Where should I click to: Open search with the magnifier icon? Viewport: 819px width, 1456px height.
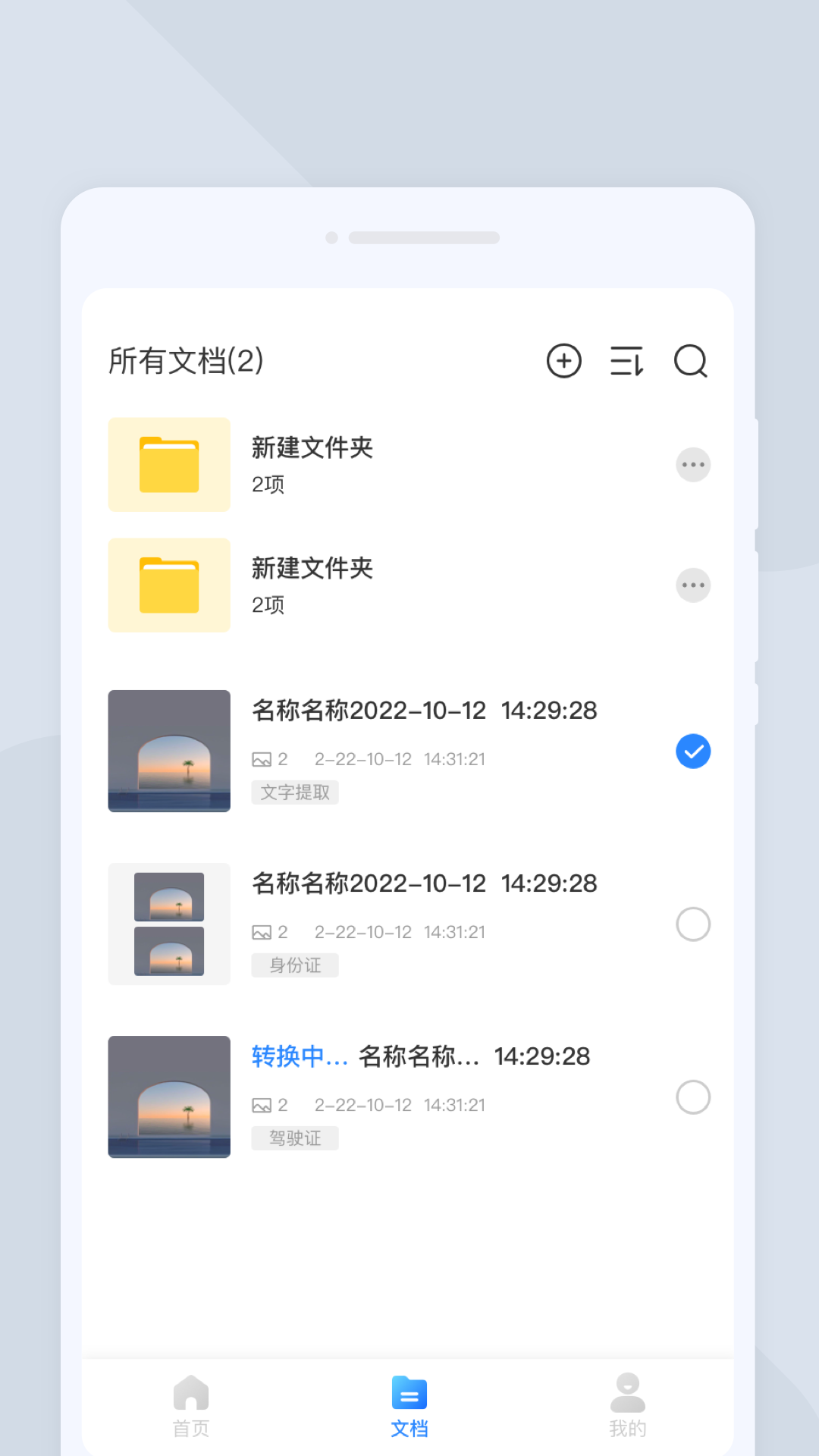click(691, 362)
